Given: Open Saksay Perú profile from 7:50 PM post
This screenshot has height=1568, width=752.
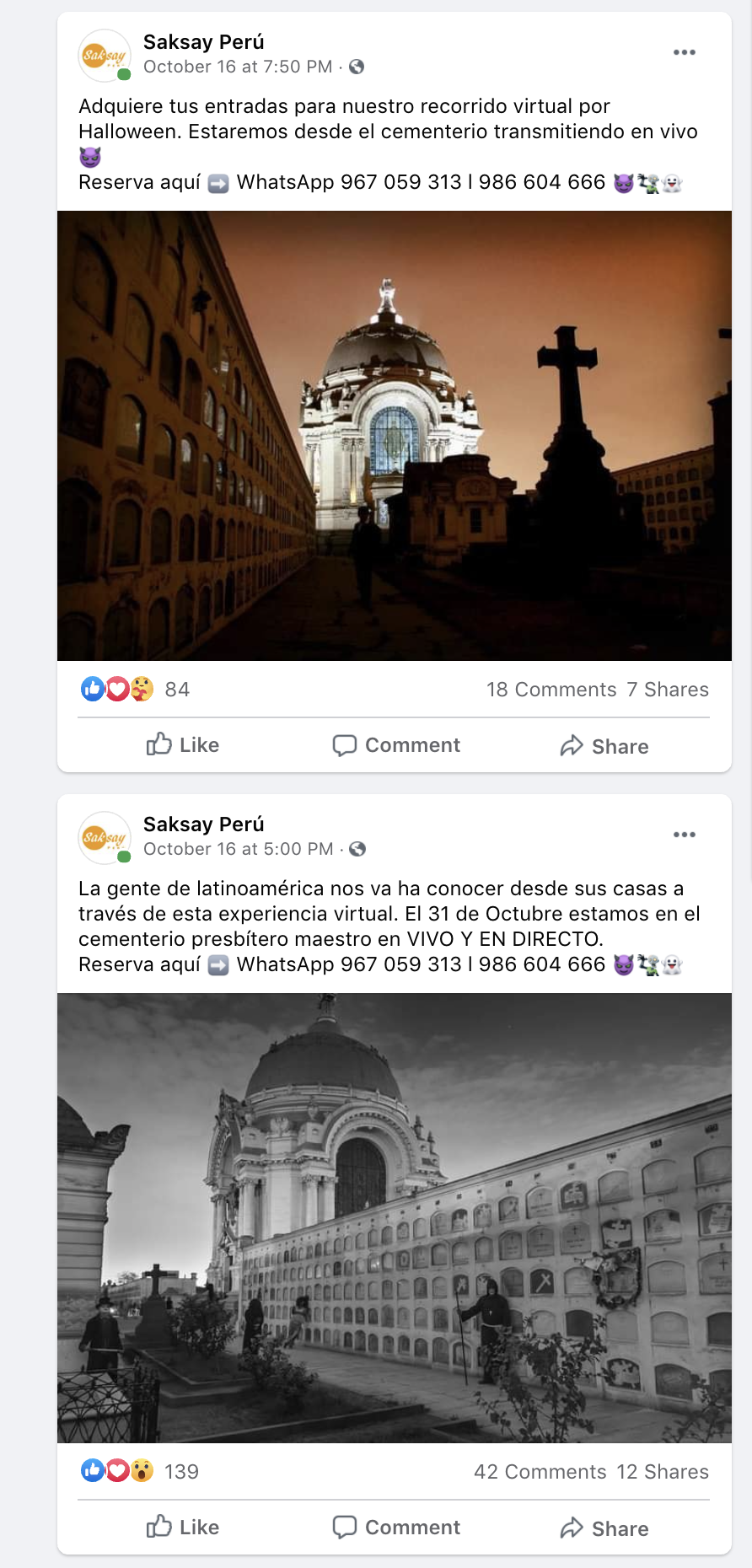Looking at the screenshot, I should (x=203, y=42).
